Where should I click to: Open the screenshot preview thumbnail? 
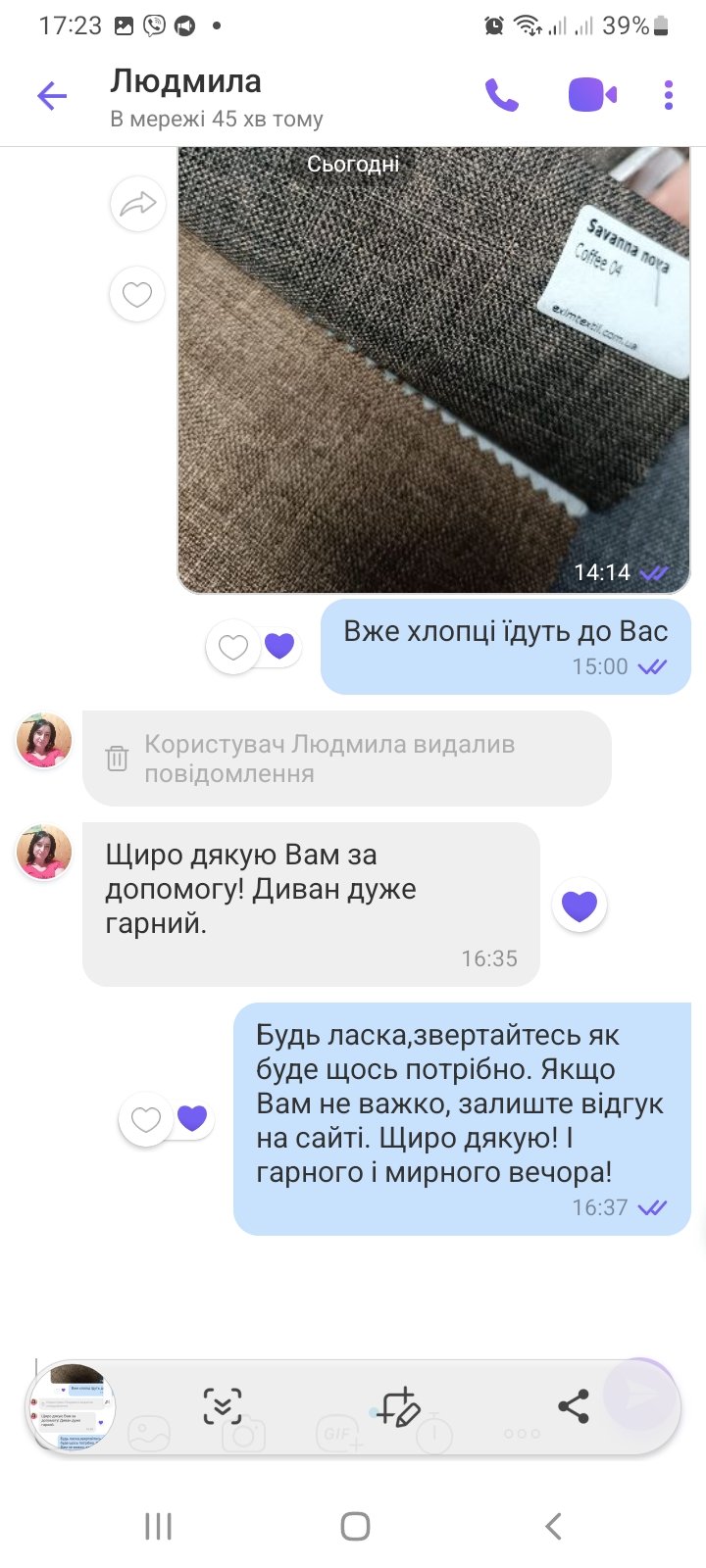point(72,1407)
